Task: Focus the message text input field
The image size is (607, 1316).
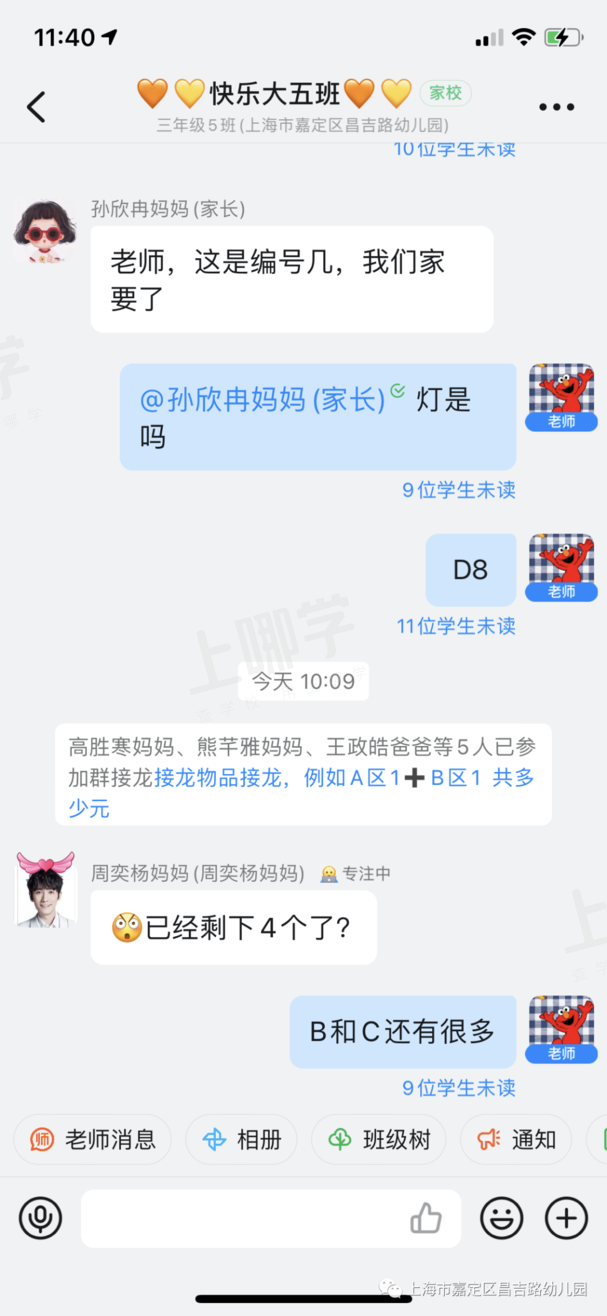Action: pyautogui.click(x=240, y=1218)
